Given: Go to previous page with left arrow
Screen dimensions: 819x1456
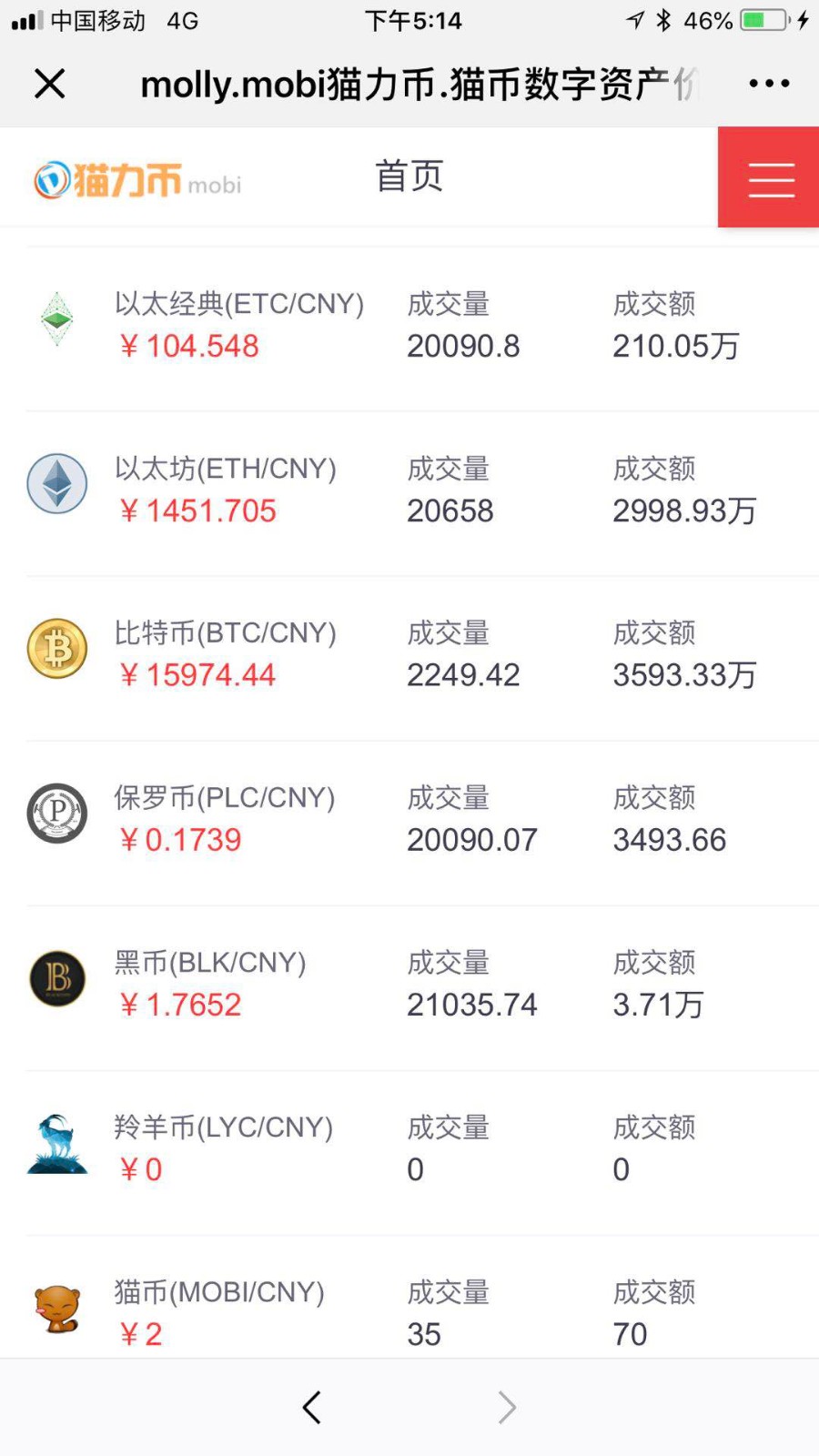Looking at the screenshot, I should (311, 1407).
